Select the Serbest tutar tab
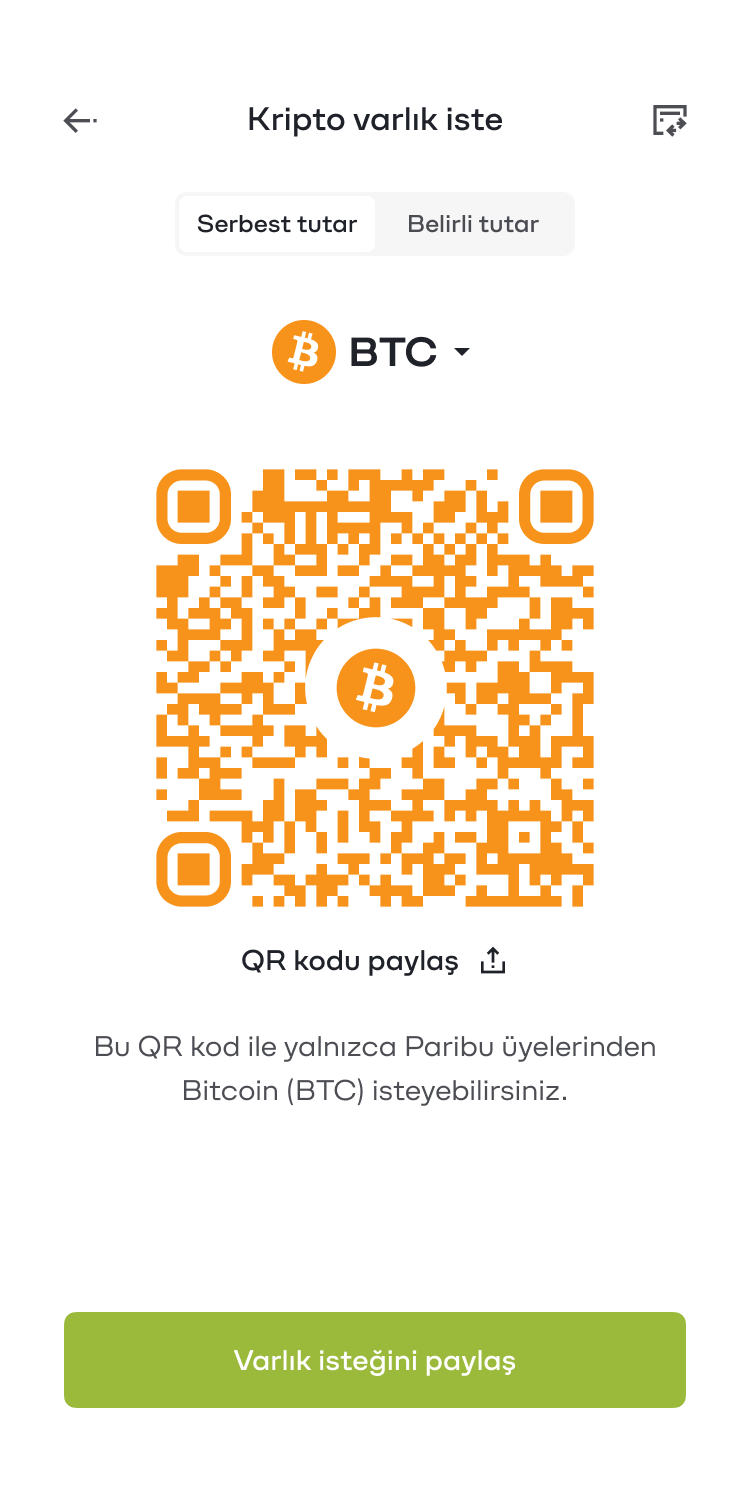This screenshot has width=750, height=1488. tap(277, 224)
